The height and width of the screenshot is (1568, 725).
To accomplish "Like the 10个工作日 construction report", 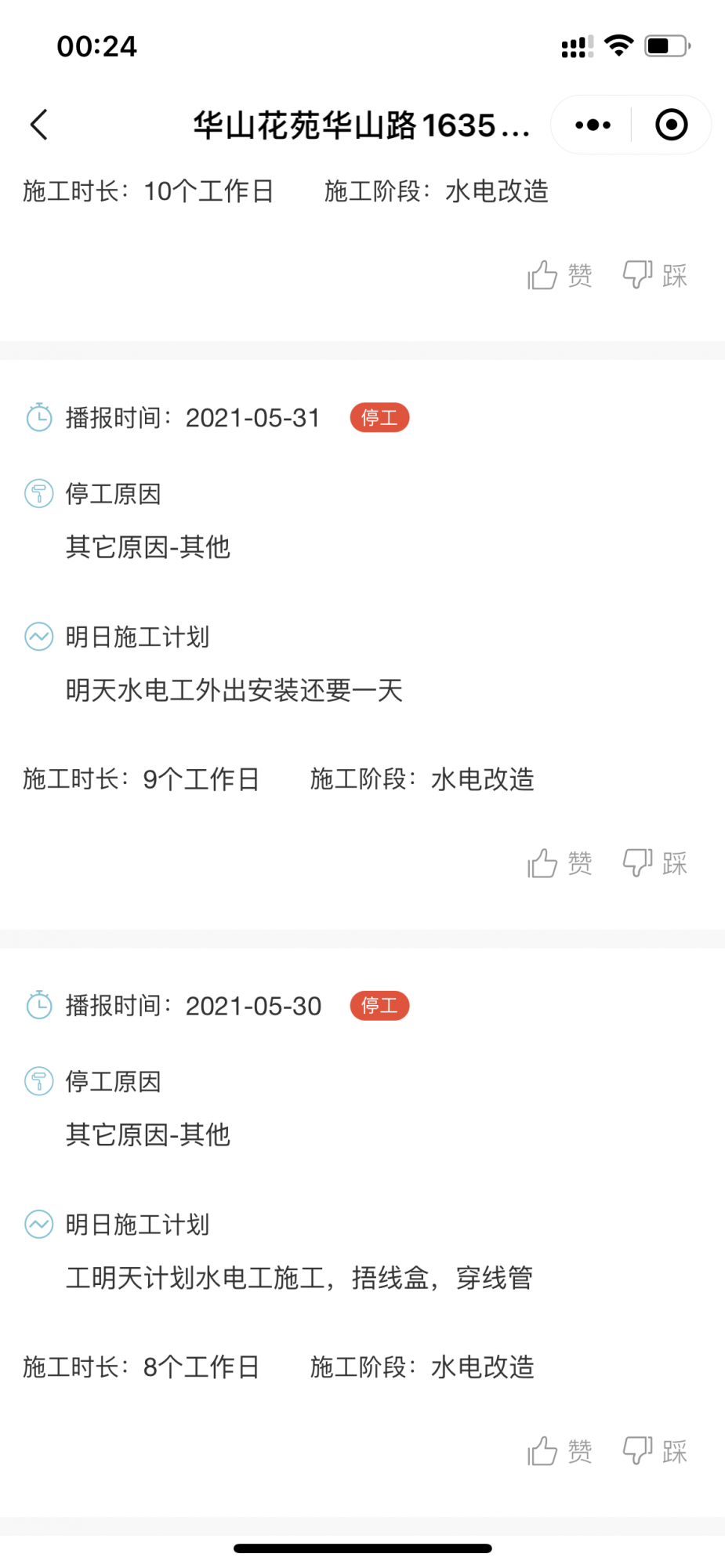I will pos(559,275).
